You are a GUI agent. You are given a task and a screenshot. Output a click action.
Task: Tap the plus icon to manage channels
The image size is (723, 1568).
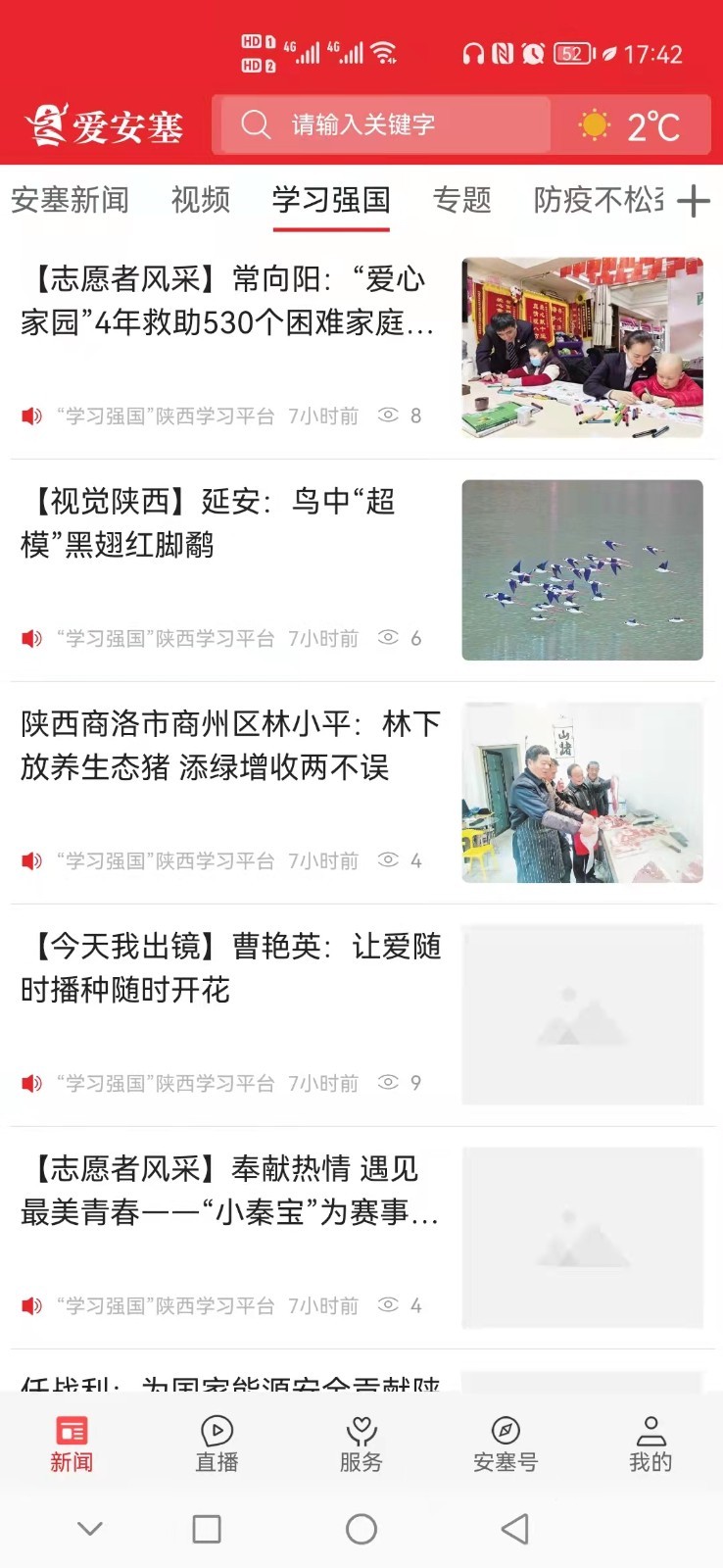pyautogui.click(x=694, y=202)
